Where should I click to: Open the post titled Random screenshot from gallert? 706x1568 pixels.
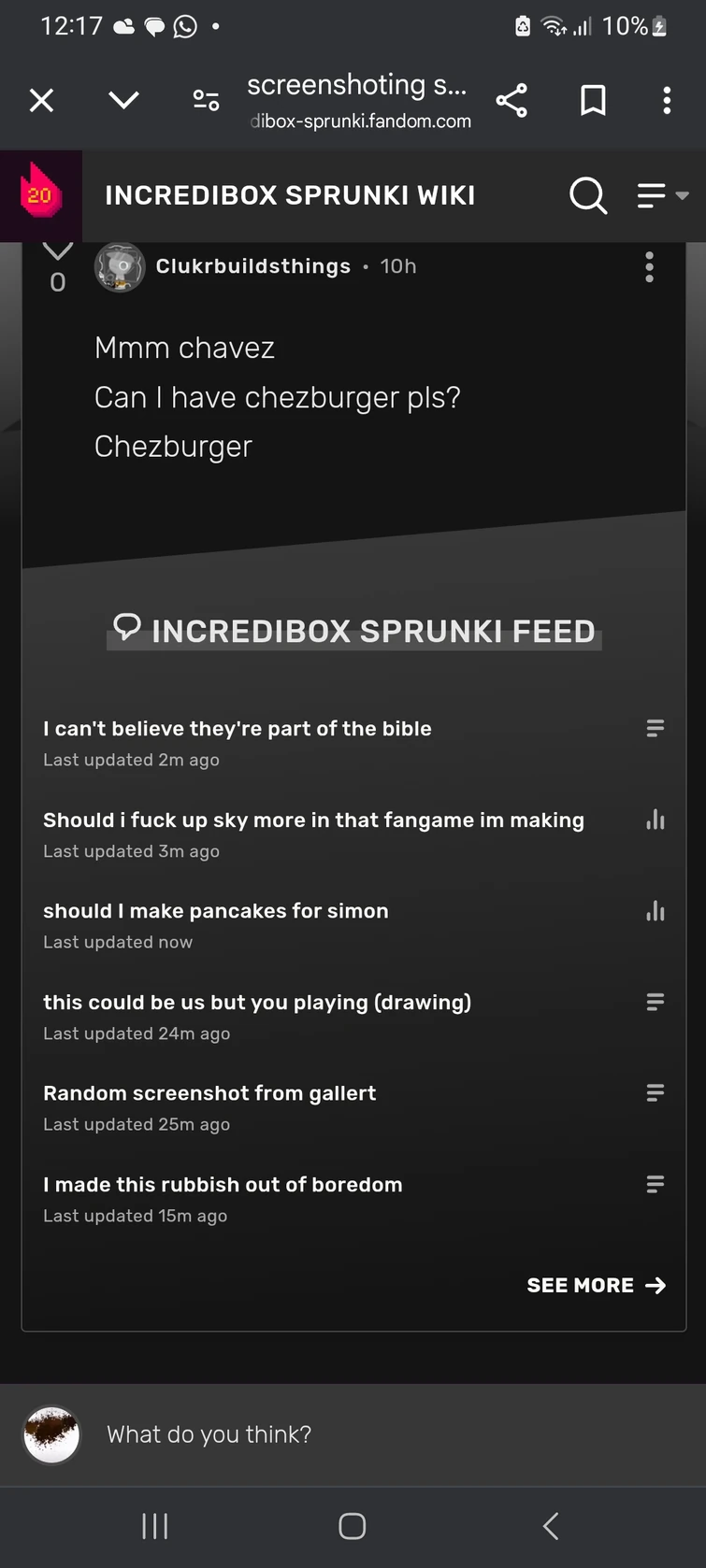209,1092
